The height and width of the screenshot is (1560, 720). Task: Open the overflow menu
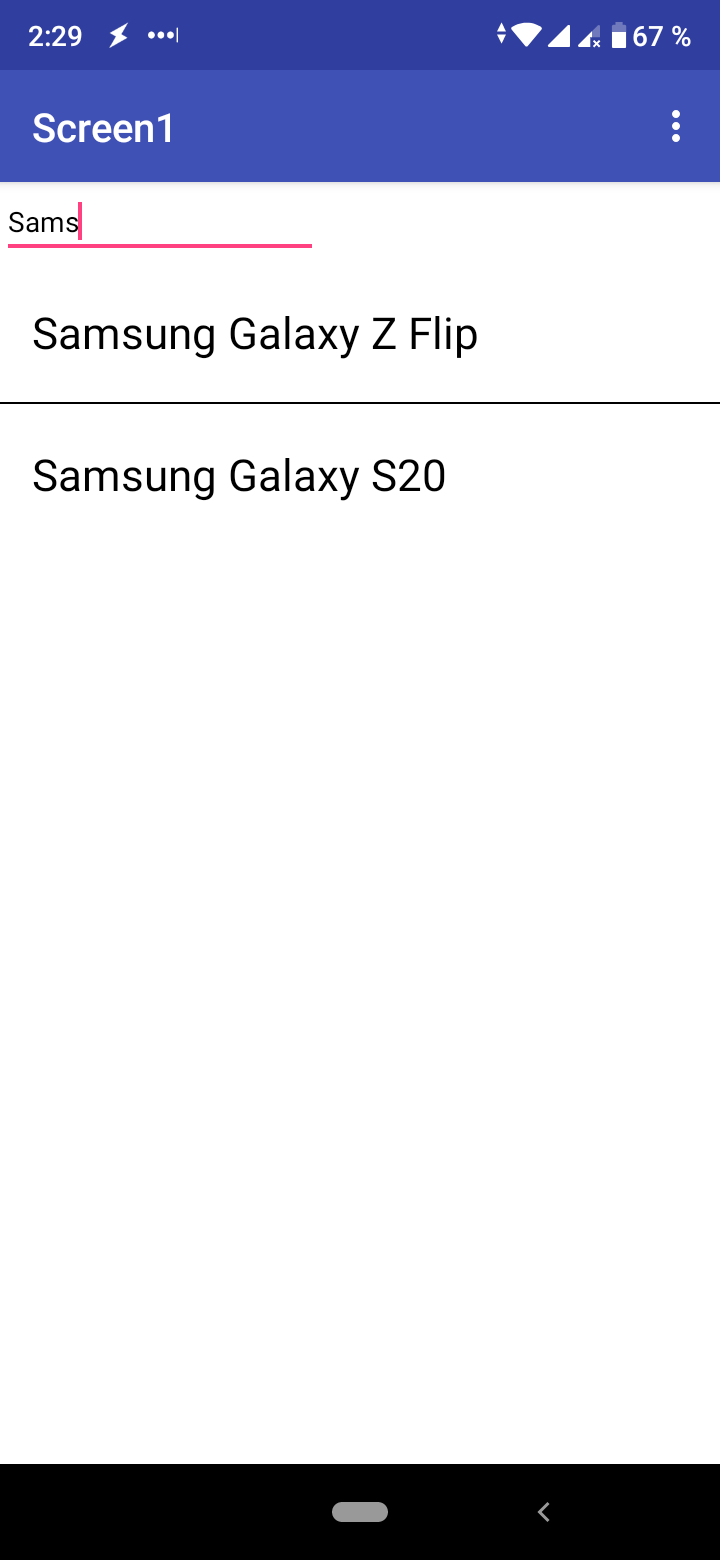pos(676,127)
